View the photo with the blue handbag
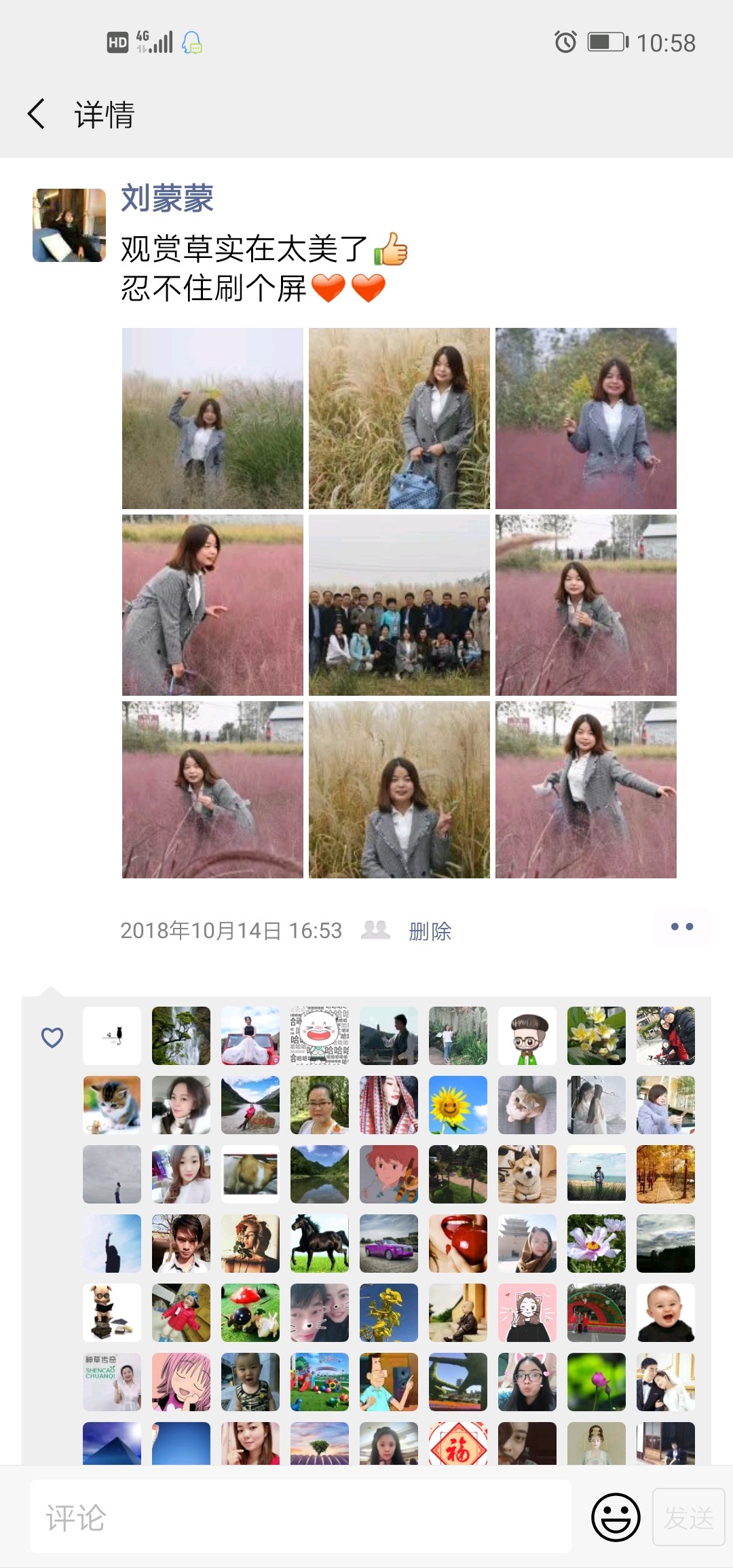 click(x=399, y=418)
